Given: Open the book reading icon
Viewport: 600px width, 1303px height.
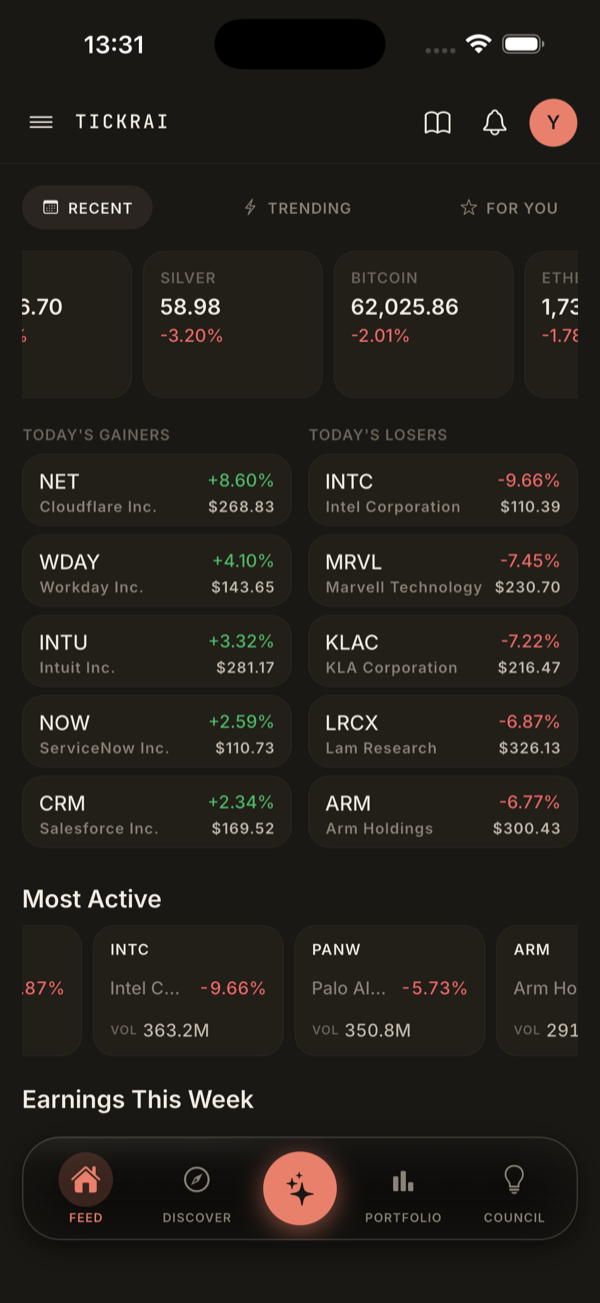Looking at the screenshot, I should [x=437, y=123].
